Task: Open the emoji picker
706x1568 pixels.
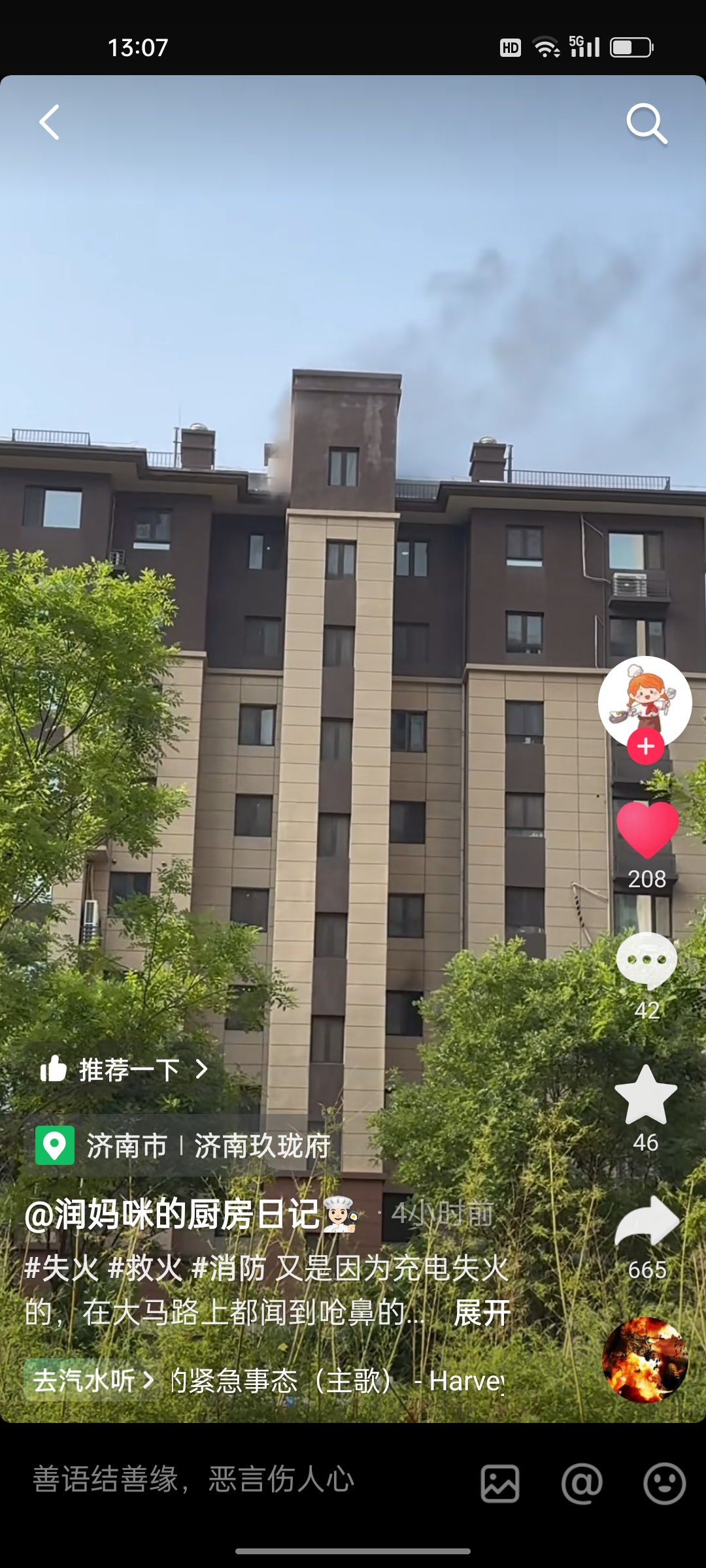Action: click(664, 1483)
